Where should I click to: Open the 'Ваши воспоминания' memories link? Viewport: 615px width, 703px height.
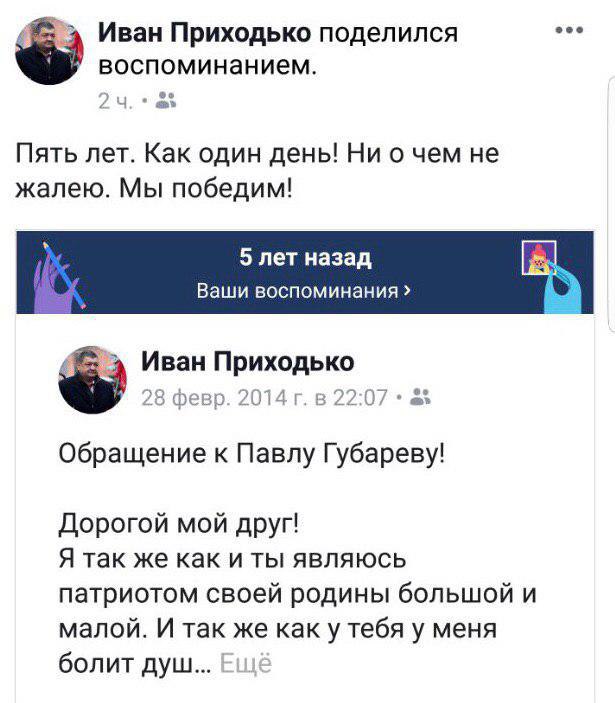click(303, 293)
